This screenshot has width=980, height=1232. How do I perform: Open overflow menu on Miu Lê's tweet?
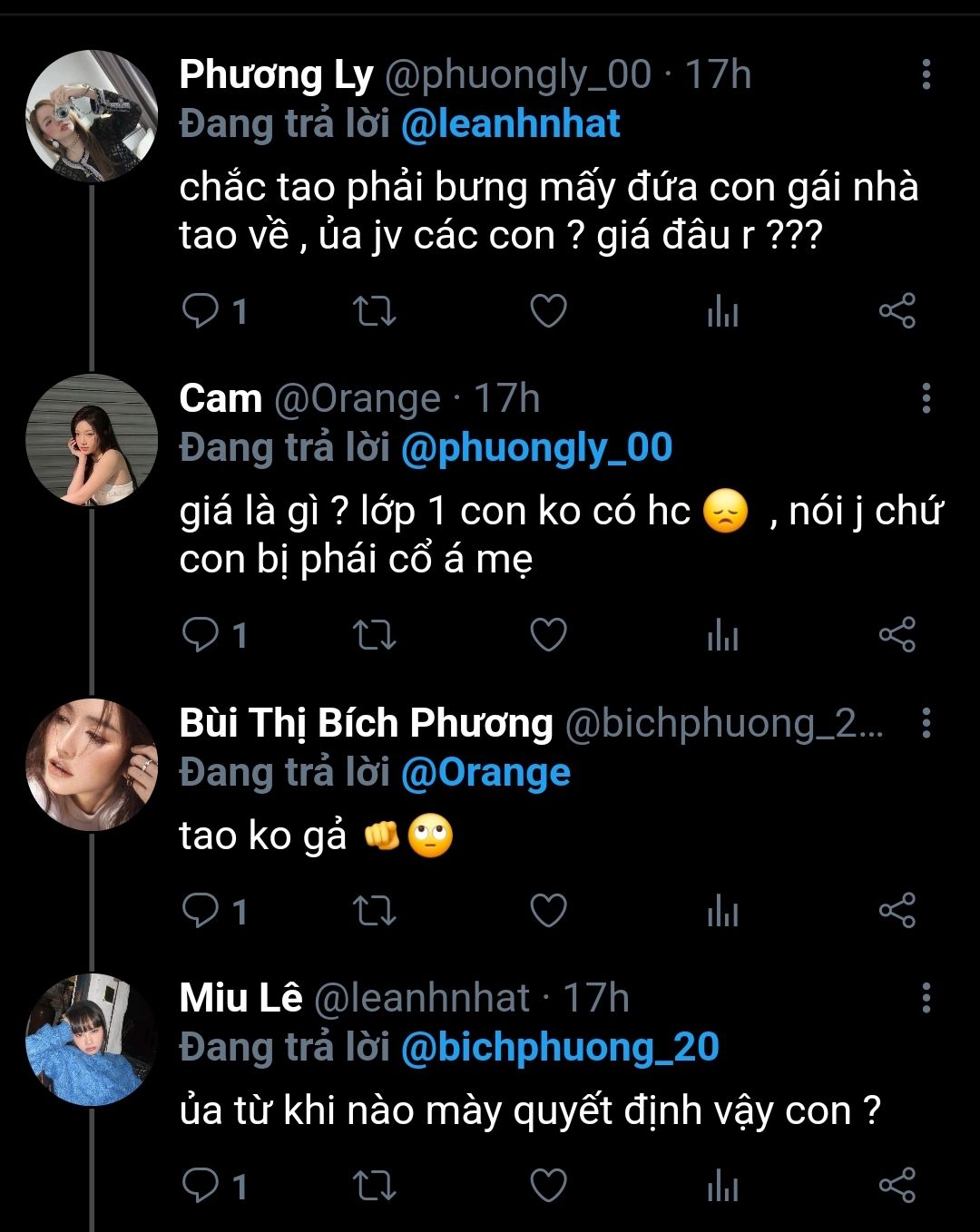tap(926, 998)
